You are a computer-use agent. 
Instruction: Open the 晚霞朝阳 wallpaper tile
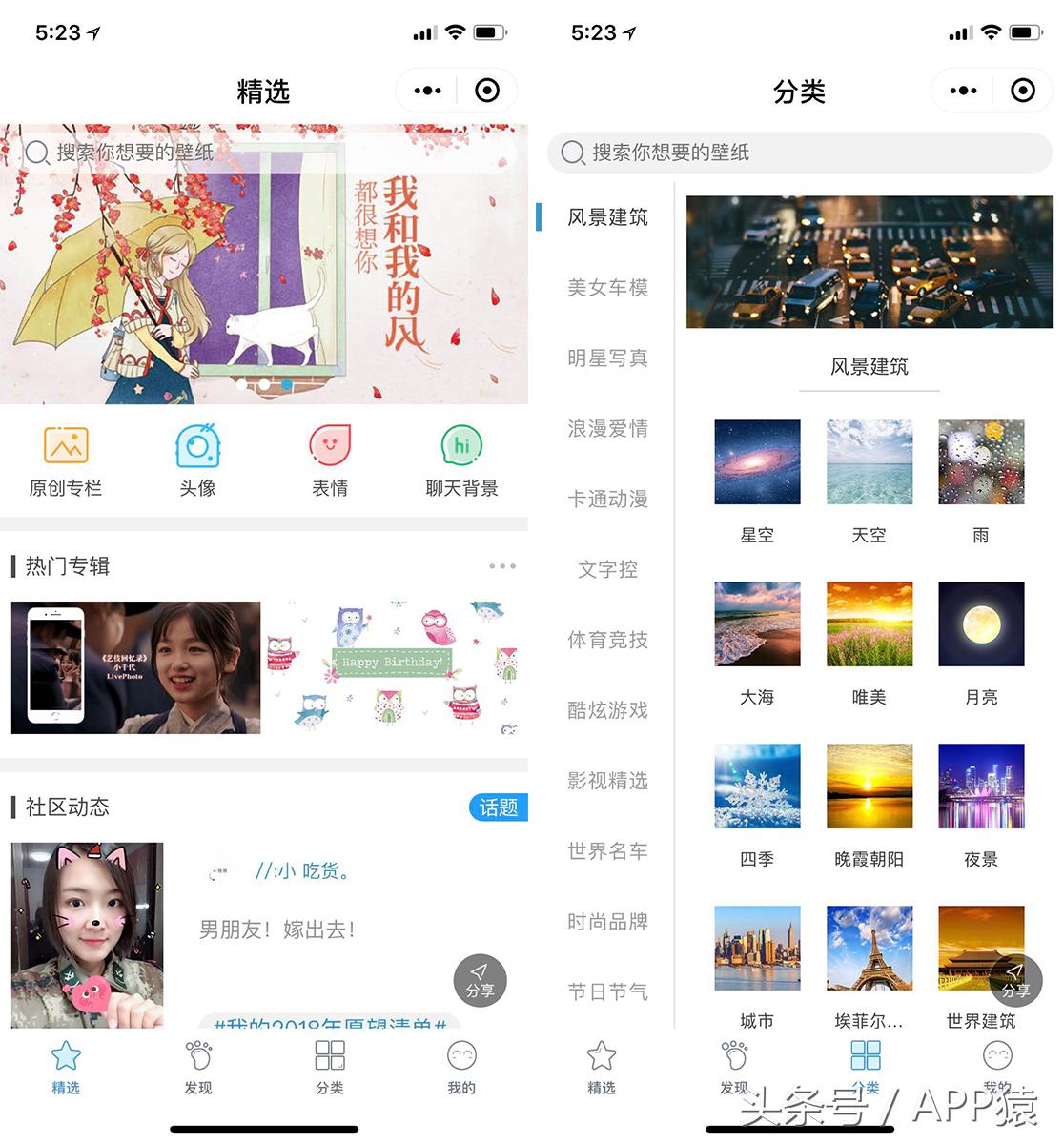[869, 787]
